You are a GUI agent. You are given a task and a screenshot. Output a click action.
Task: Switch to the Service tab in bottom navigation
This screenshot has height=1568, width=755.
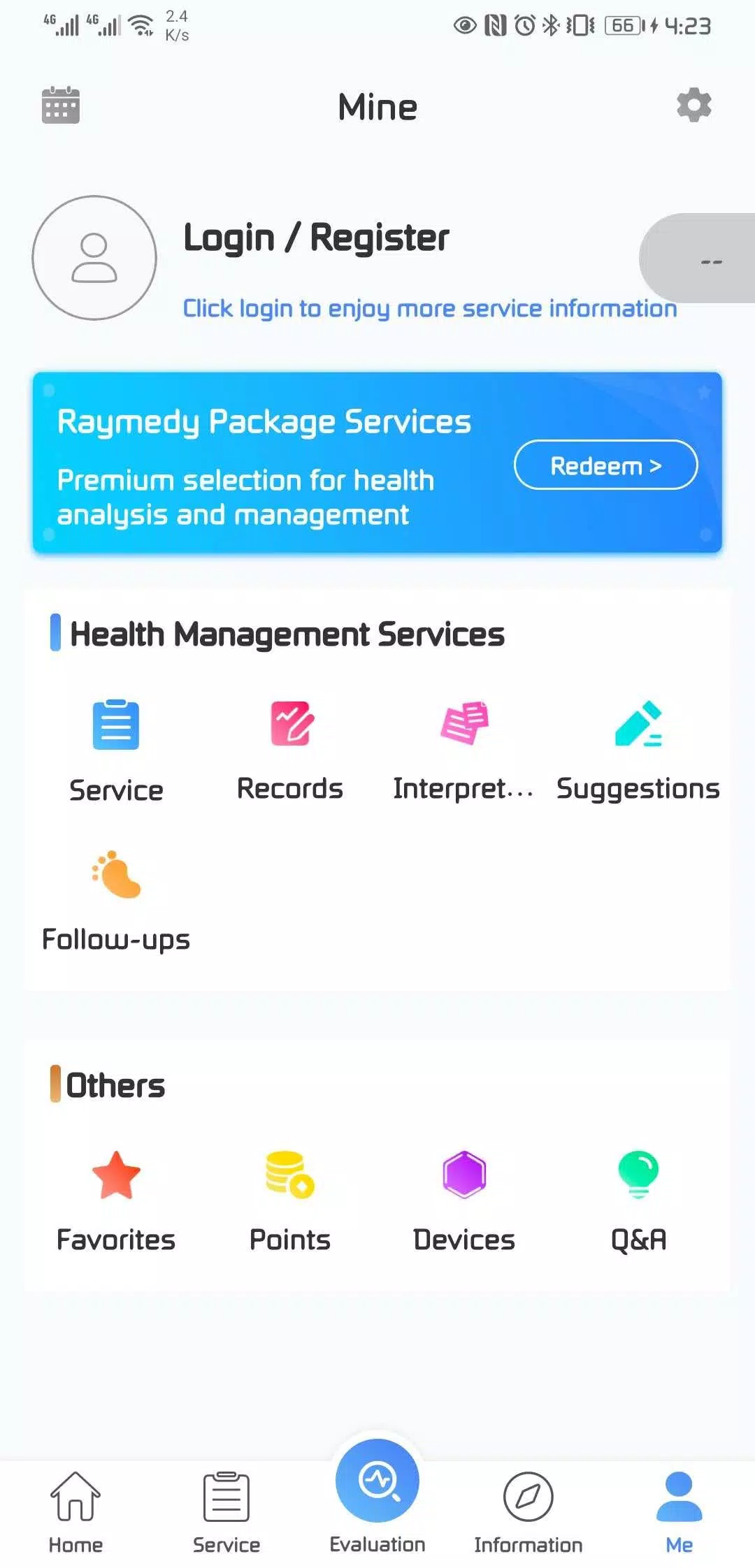[x=226, y=1513]
